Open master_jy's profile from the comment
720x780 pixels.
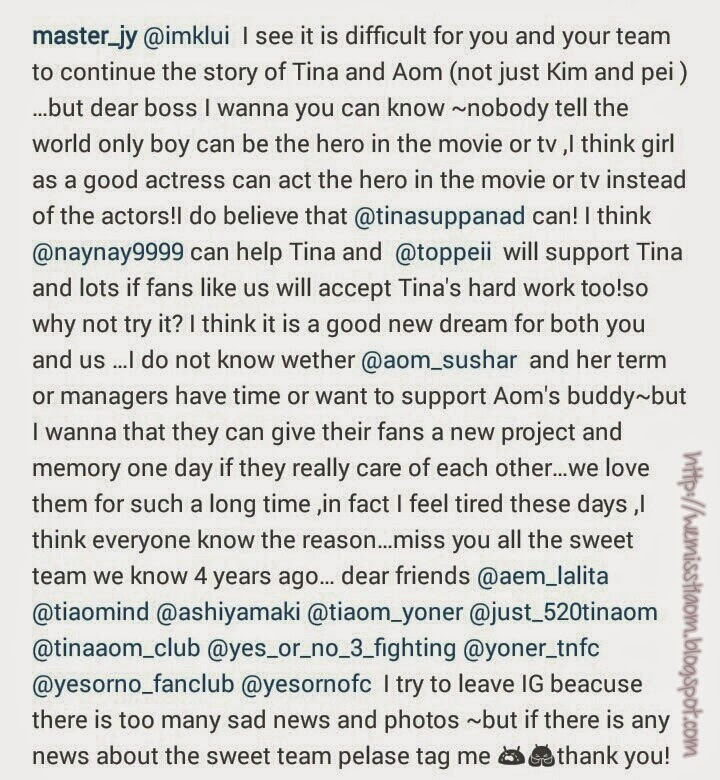(x=88, y=39)
